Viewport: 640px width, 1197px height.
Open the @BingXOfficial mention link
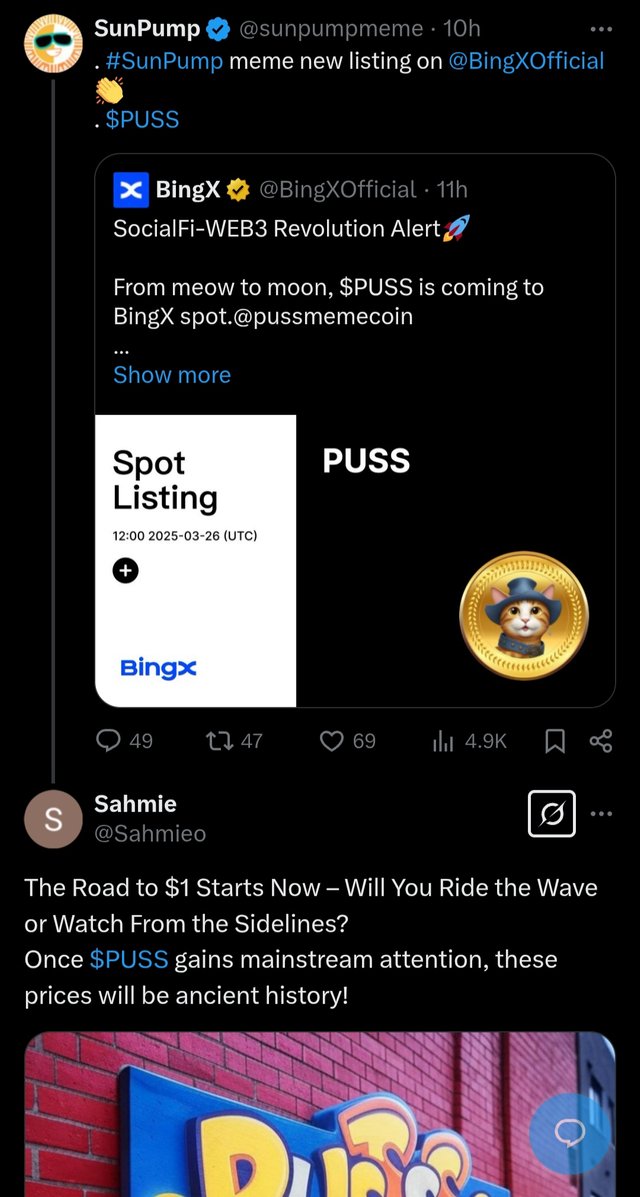526,61
